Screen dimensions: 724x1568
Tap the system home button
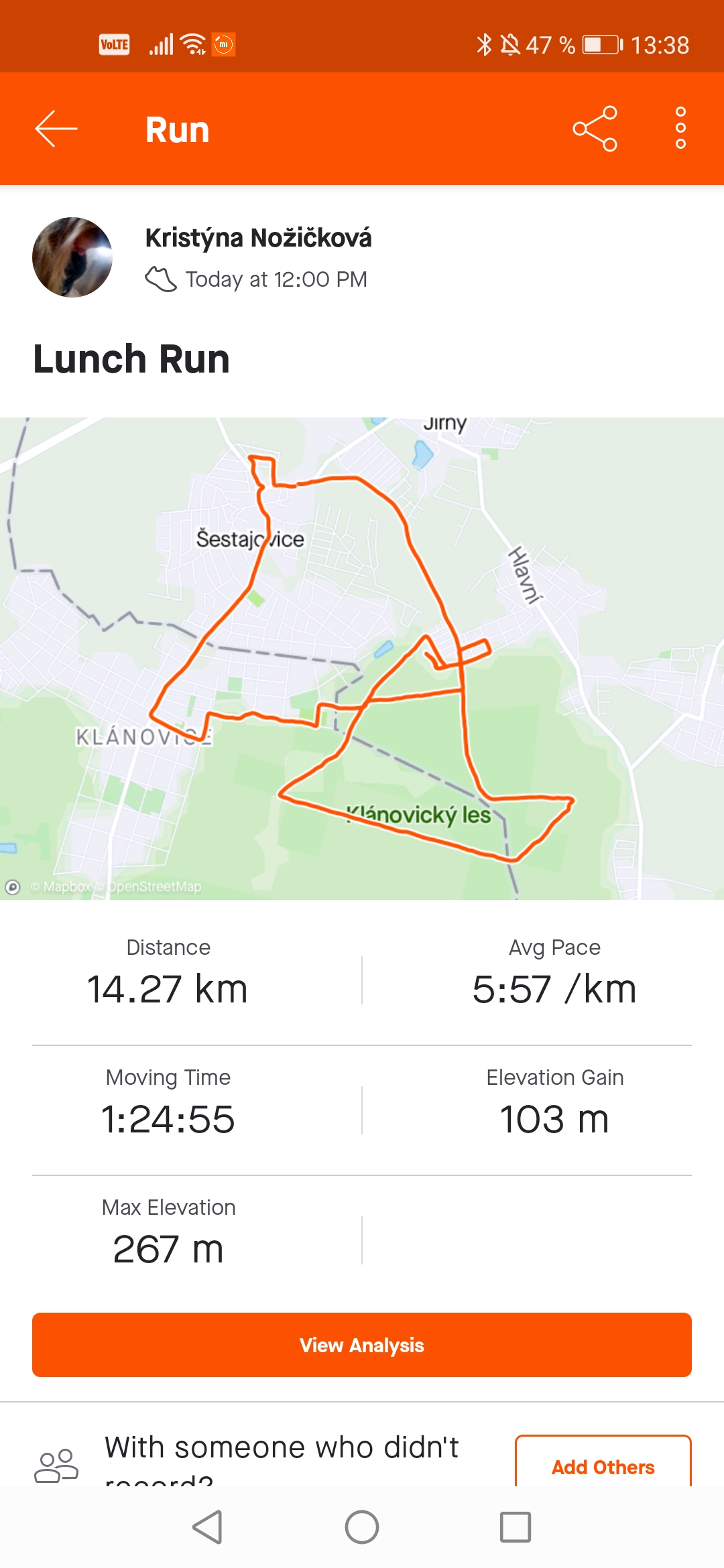coord(362,1527)
